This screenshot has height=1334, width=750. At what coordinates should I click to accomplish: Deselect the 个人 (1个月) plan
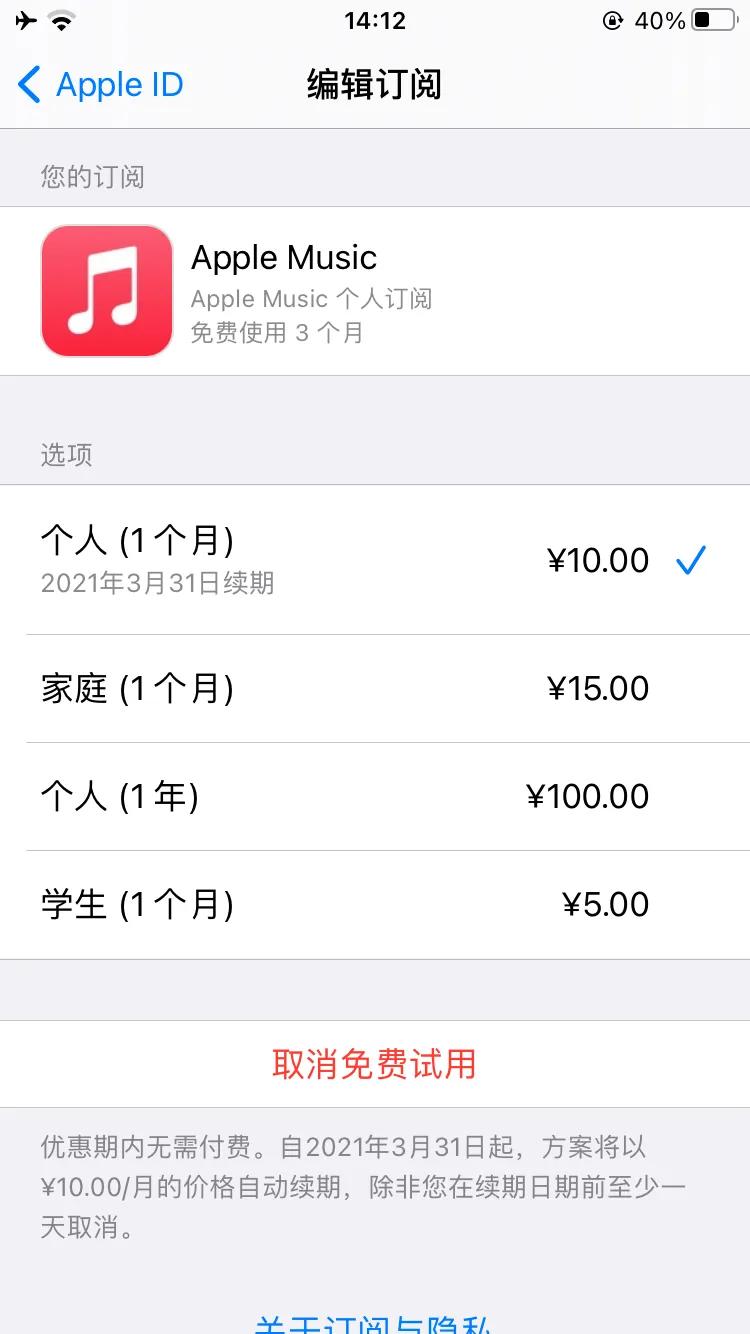[x=375, y=562]
